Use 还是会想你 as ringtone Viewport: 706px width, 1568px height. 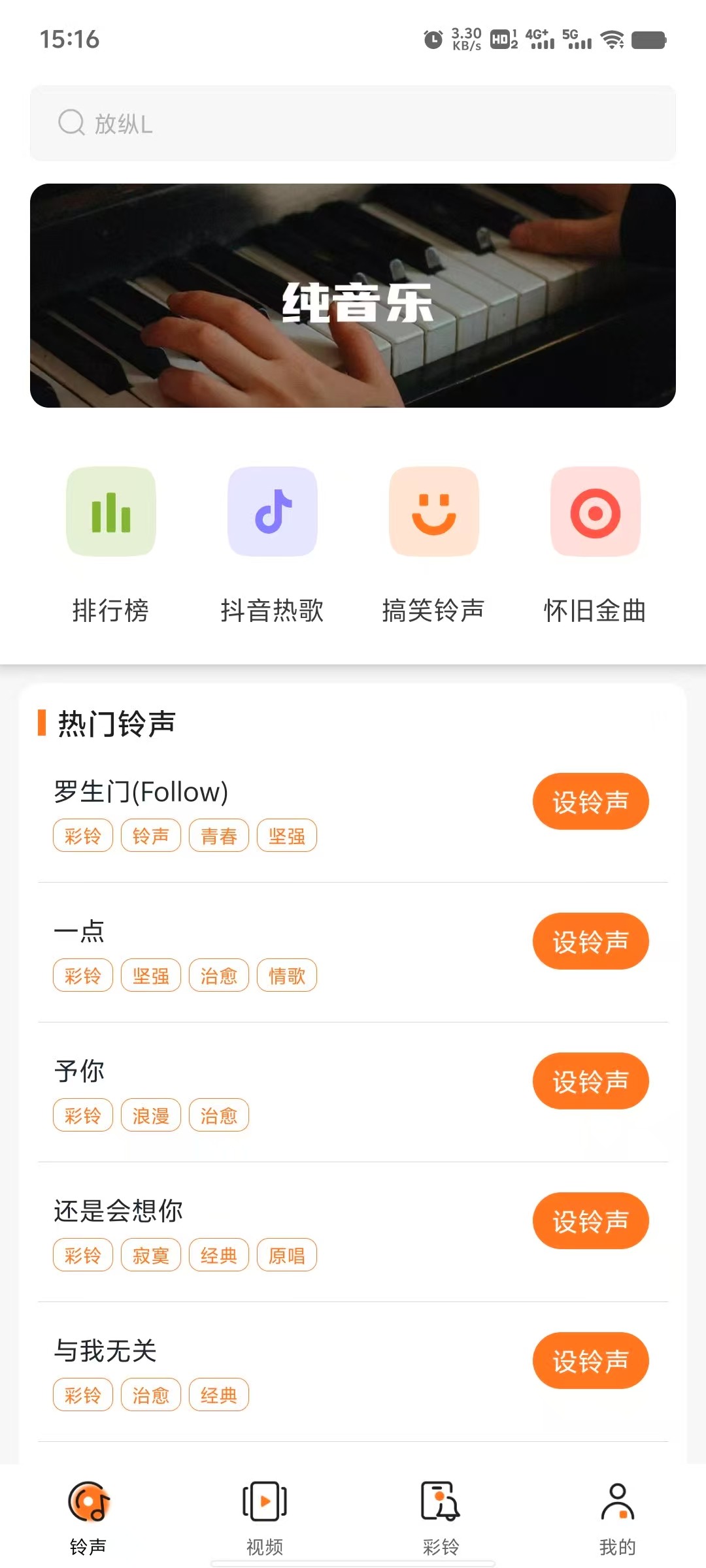[590, 1221]
